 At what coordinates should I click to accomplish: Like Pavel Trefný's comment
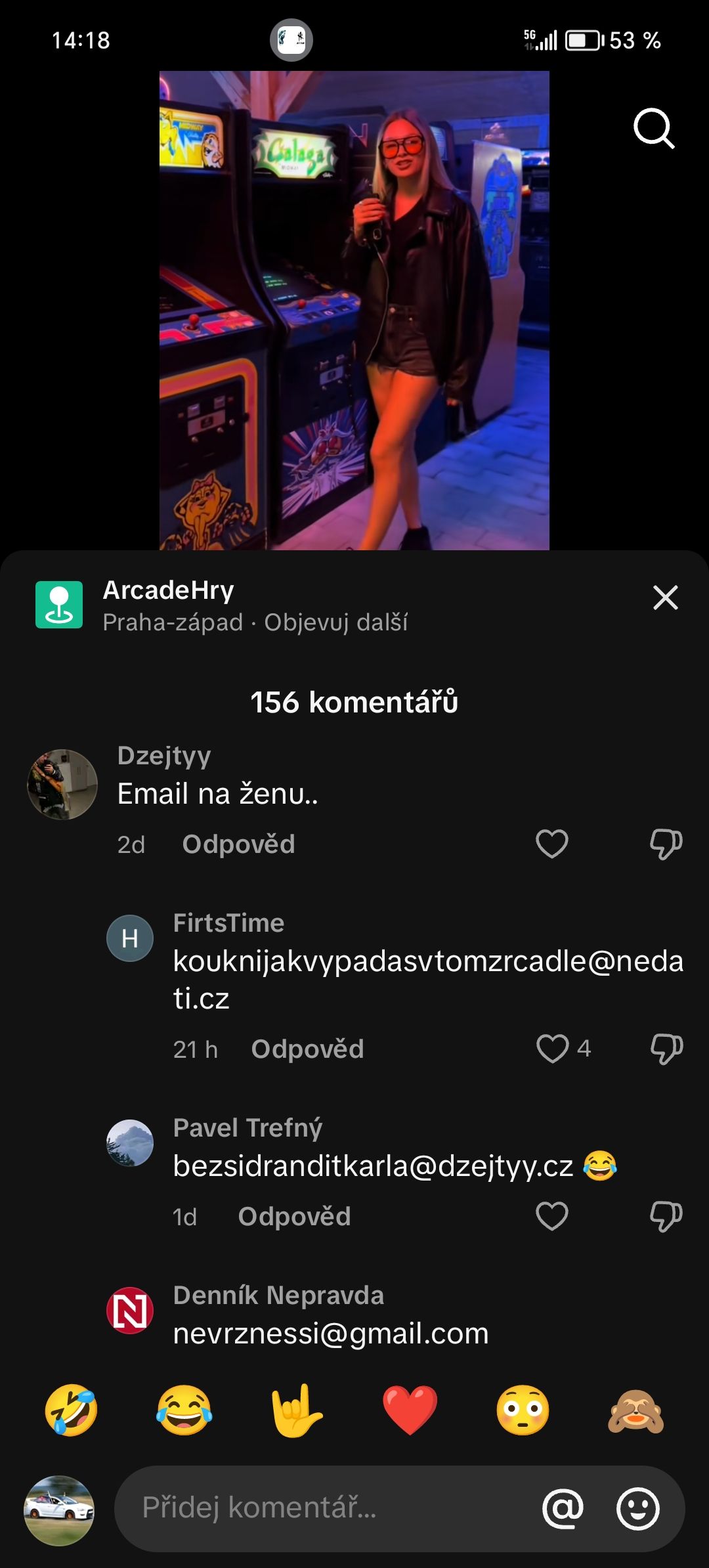551,1216
